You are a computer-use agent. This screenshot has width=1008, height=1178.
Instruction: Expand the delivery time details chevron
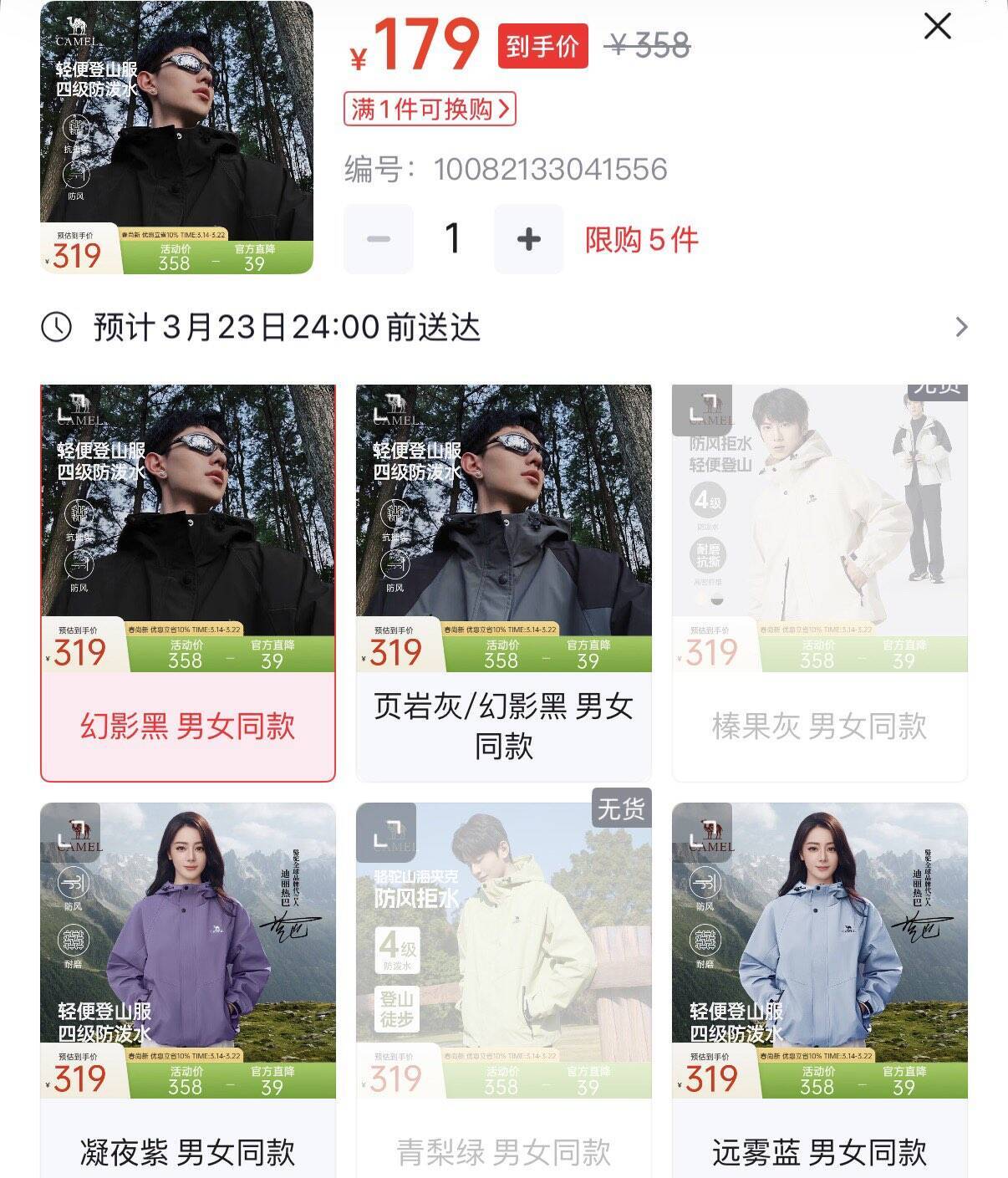960,328
